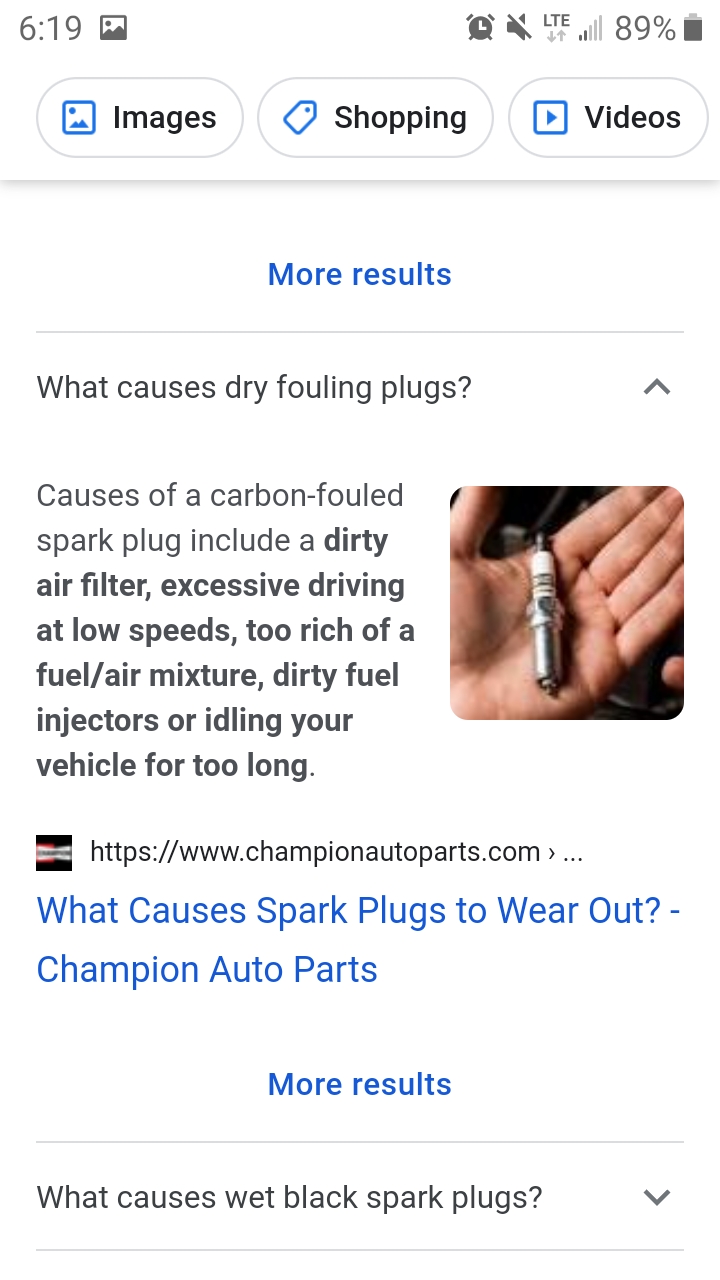720x1280 pixels.
Task: Open the spark plug photo thumbnail
Action: point(567,603)
